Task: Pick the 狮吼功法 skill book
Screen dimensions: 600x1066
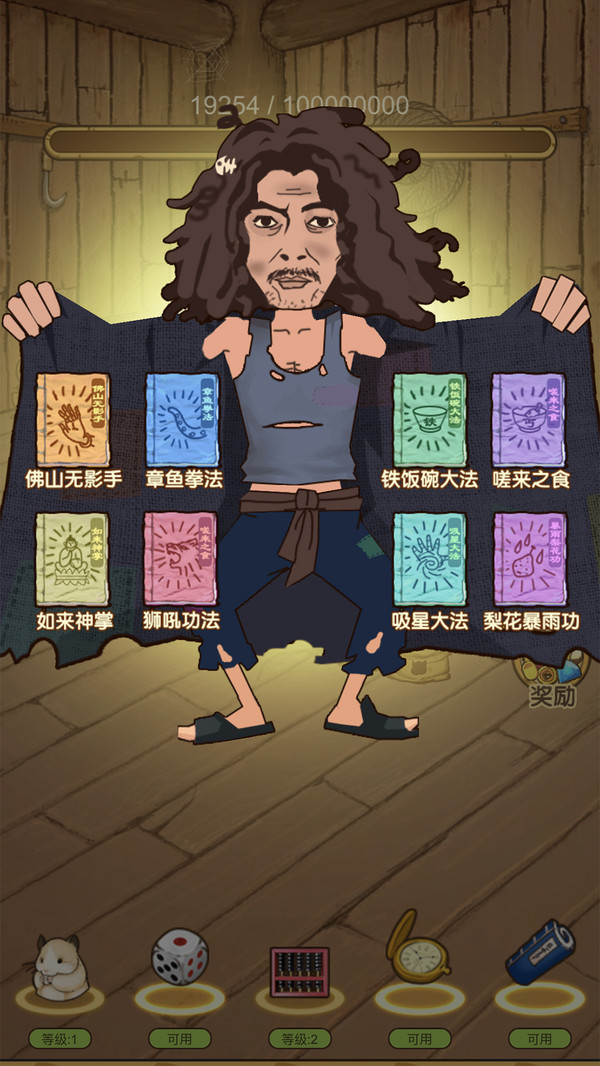Action: coord(180,560)
